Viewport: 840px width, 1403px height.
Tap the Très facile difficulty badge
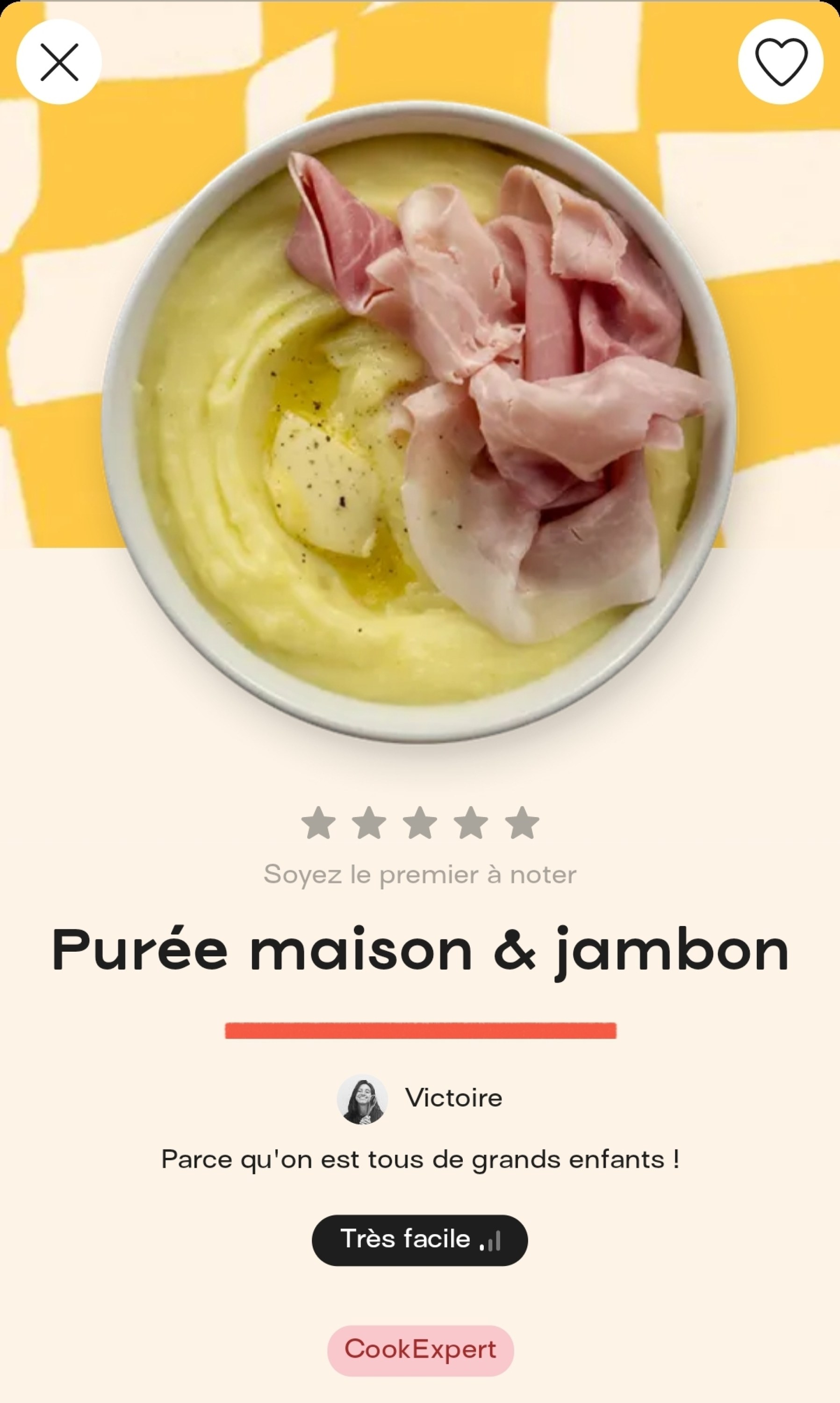click(419, 1239)
